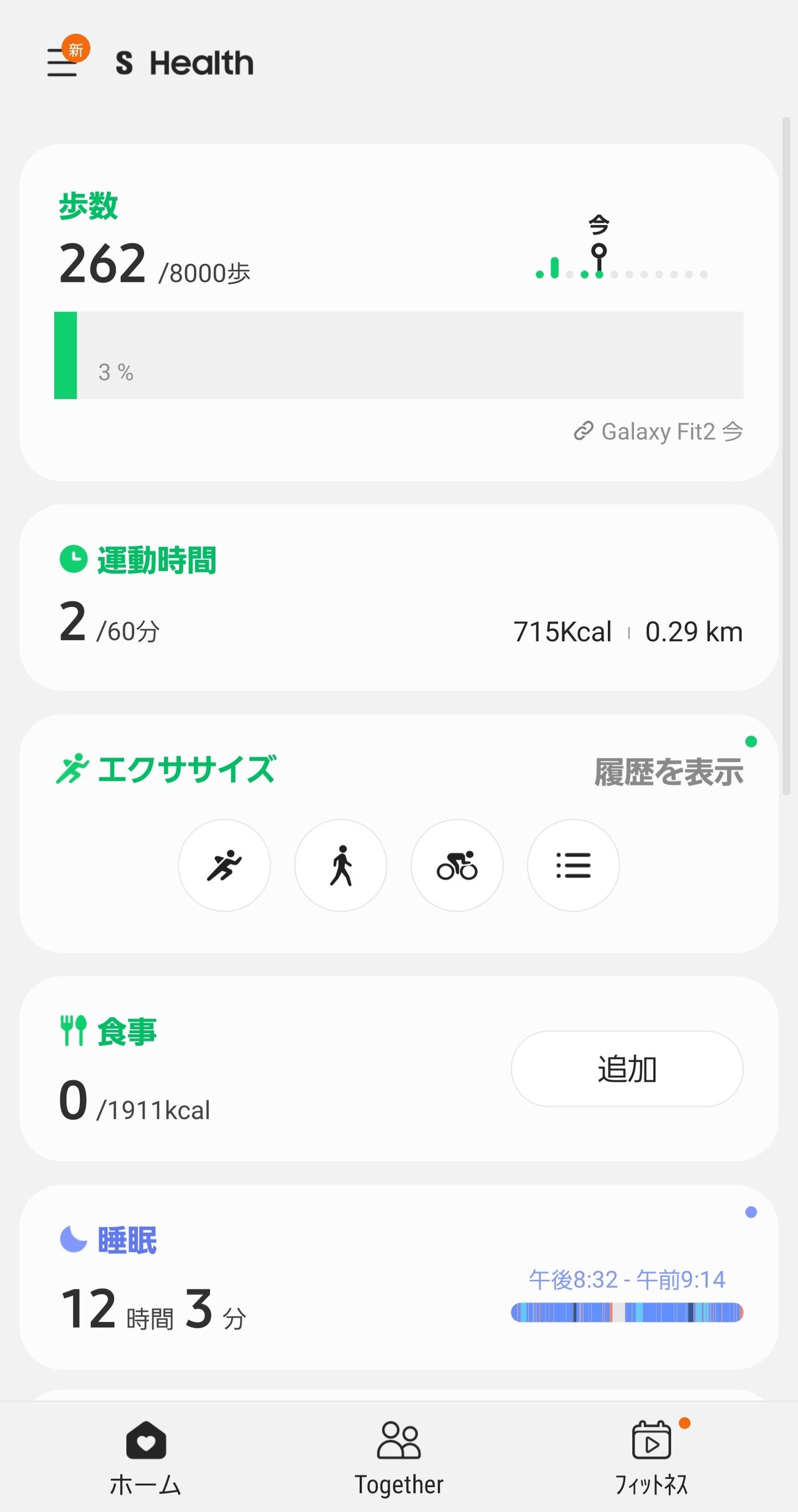Start a running workout
Screen dimensions: 798x1512
(x=224, y=865)
